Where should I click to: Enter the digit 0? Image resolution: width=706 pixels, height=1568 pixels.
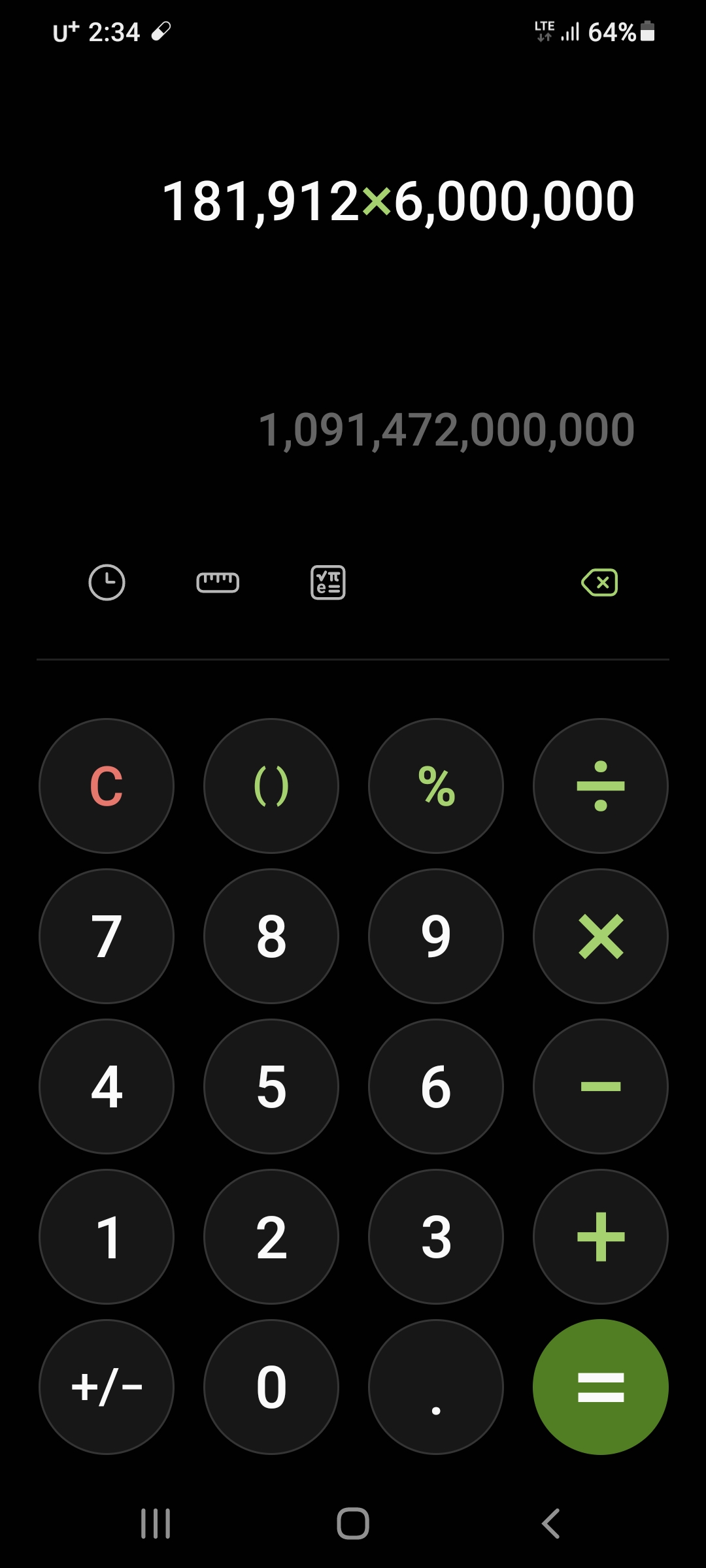[271, 1387]
